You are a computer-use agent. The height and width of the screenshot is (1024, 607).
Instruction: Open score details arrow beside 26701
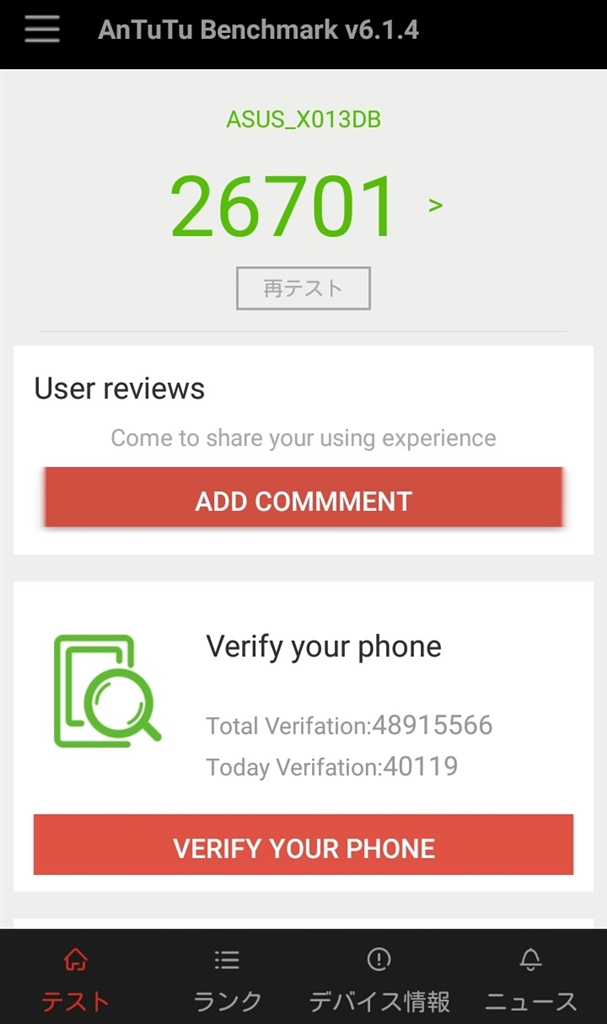[x=435, y=206]
